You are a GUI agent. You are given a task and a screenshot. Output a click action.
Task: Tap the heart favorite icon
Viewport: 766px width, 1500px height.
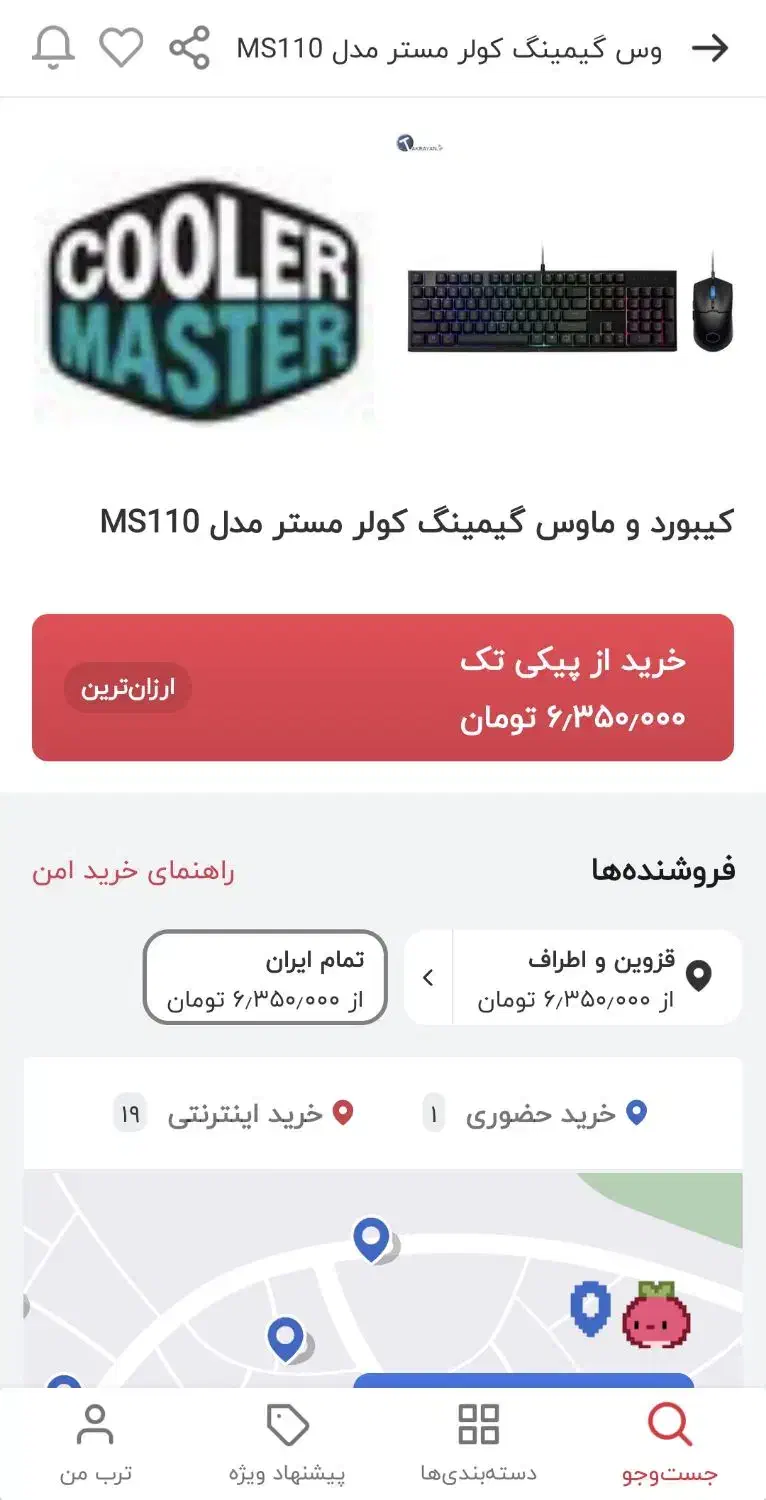(x=121, y=47)
